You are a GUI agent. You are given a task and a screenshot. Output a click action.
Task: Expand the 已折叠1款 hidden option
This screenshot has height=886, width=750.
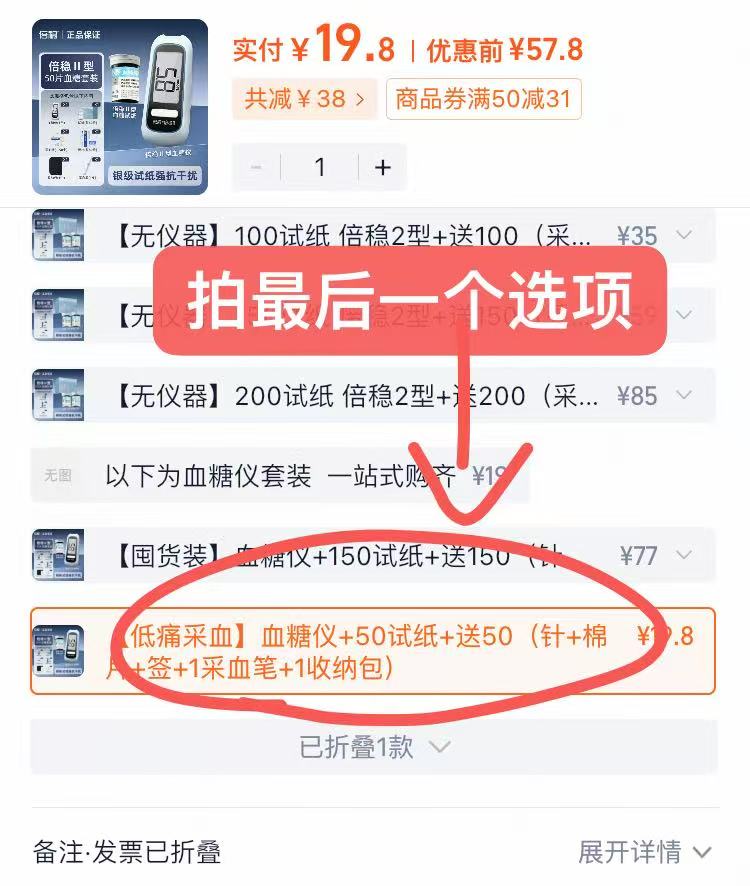tap(374, 747)
